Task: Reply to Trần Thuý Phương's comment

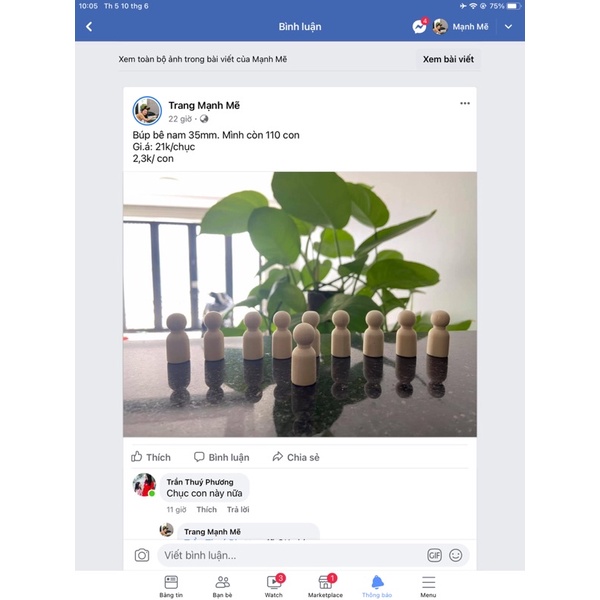Action: [237, 510]
